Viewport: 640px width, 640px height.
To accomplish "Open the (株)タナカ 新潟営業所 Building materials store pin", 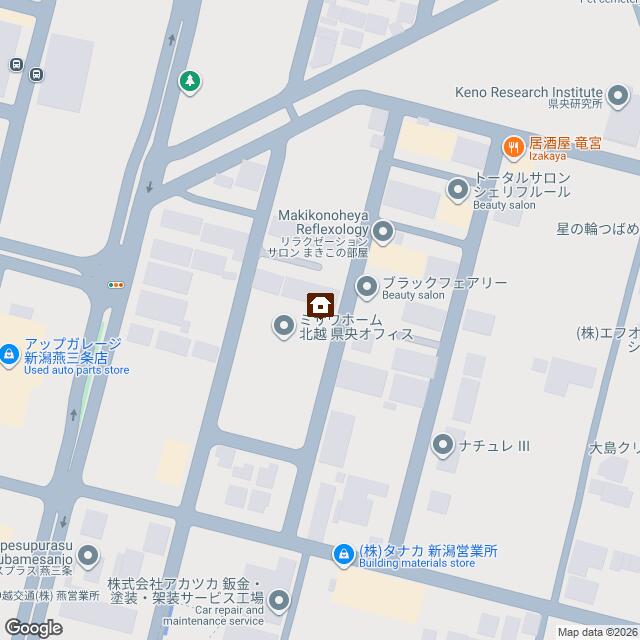I will (x=344, y=552).
